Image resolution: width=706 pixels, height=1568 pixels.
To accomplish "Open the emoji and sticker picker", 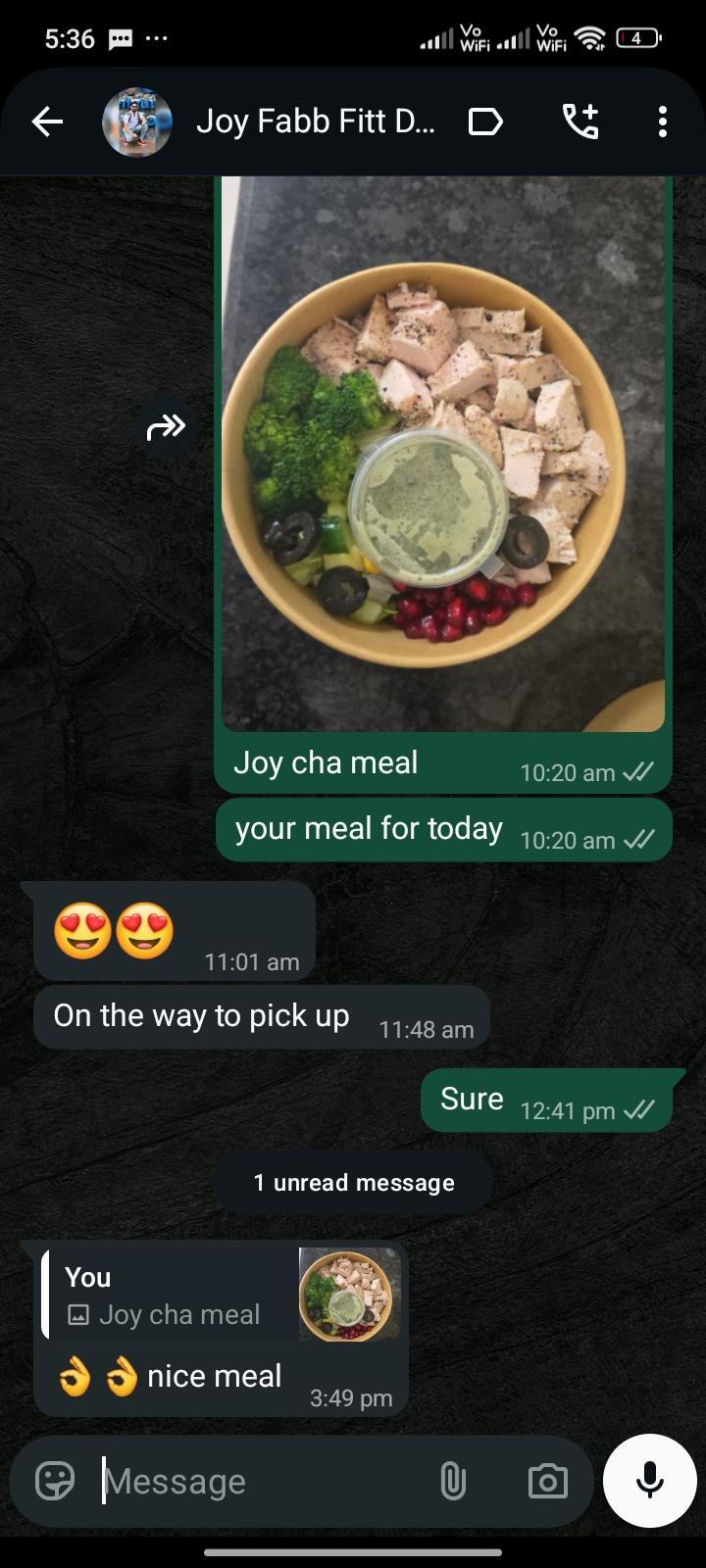I will coord(55,1481).
